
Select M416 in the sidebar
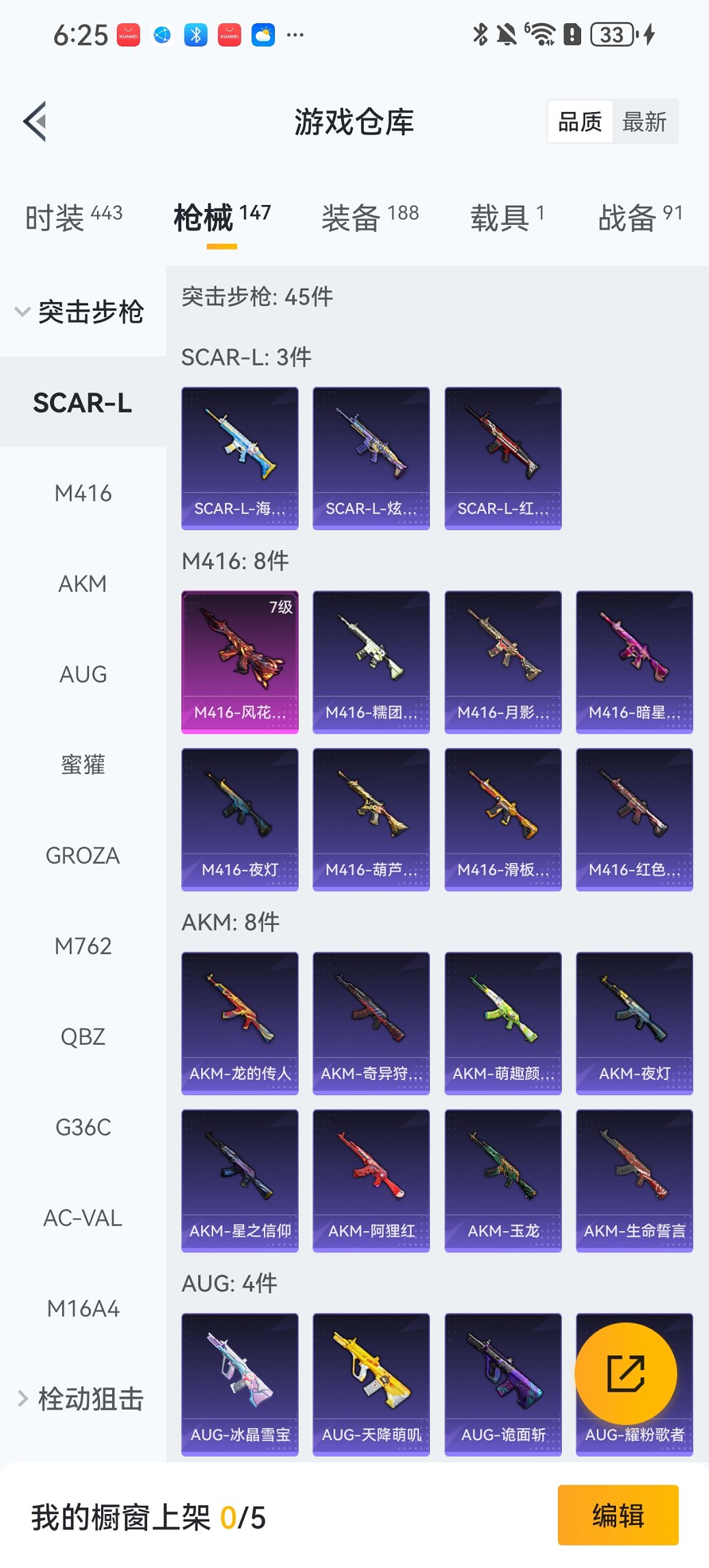(83, 493)
